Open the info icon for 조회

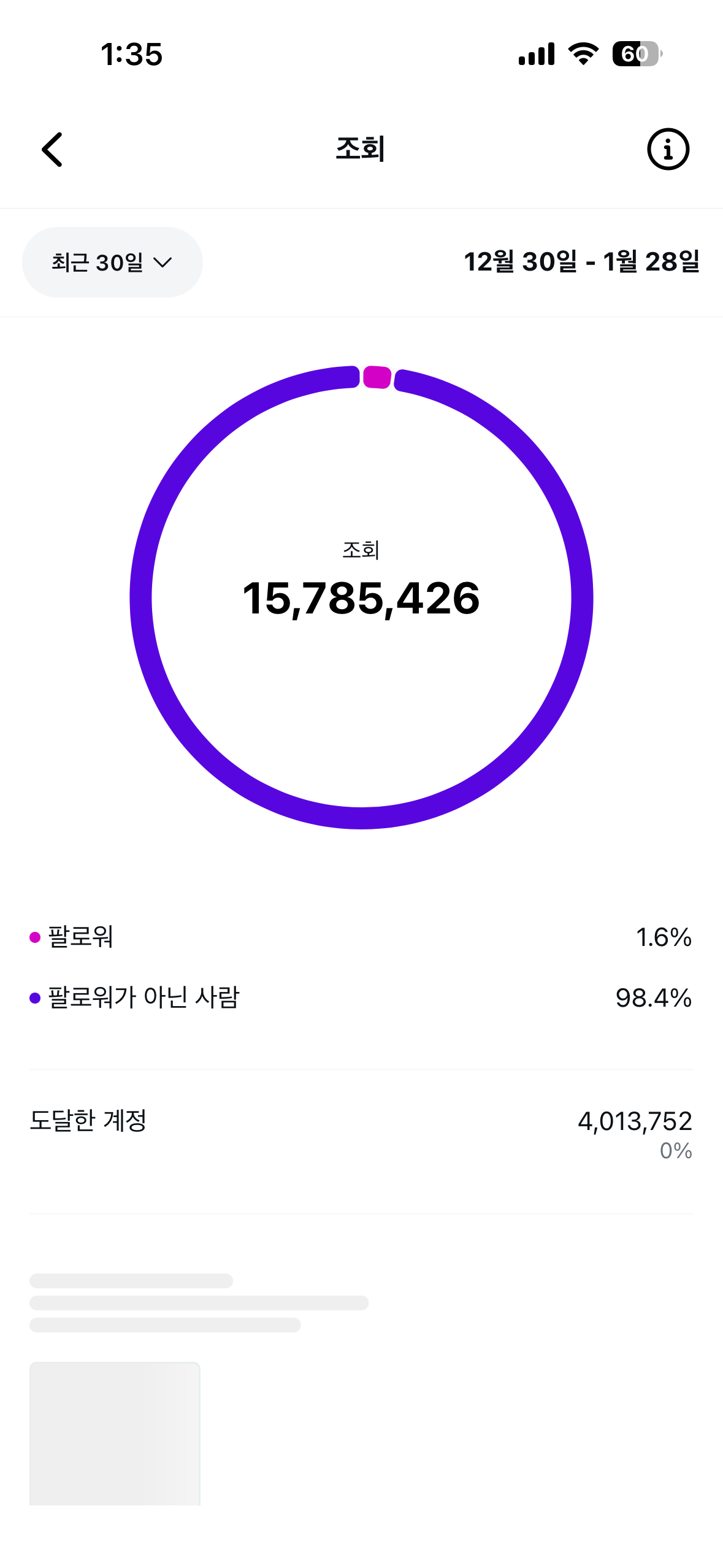click(x=668, y=150)
